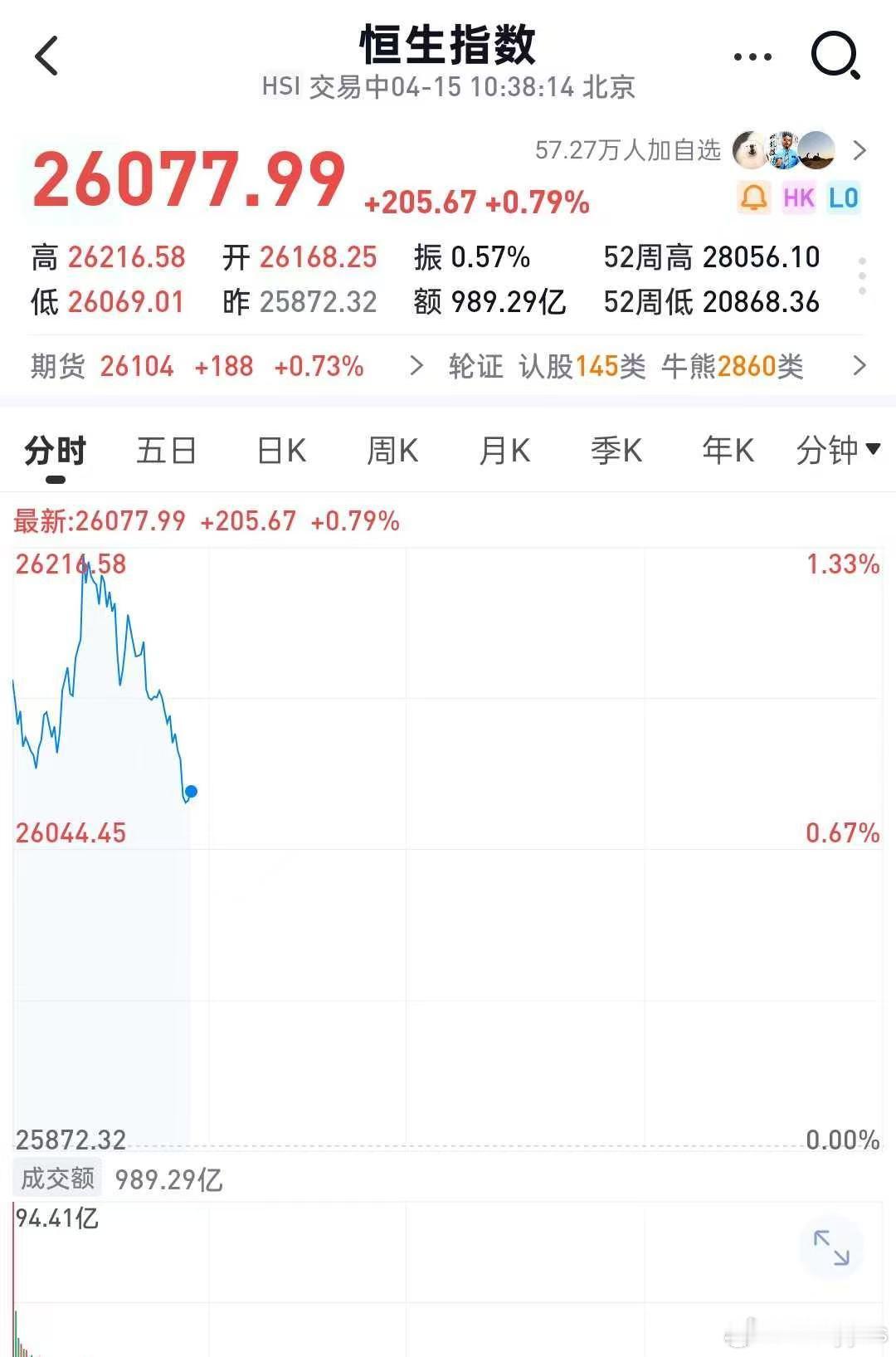Tap the LO level quote badge
The height and width of the screenshot is (1357, 896).
pyautogui.click(x=843, y=197)
